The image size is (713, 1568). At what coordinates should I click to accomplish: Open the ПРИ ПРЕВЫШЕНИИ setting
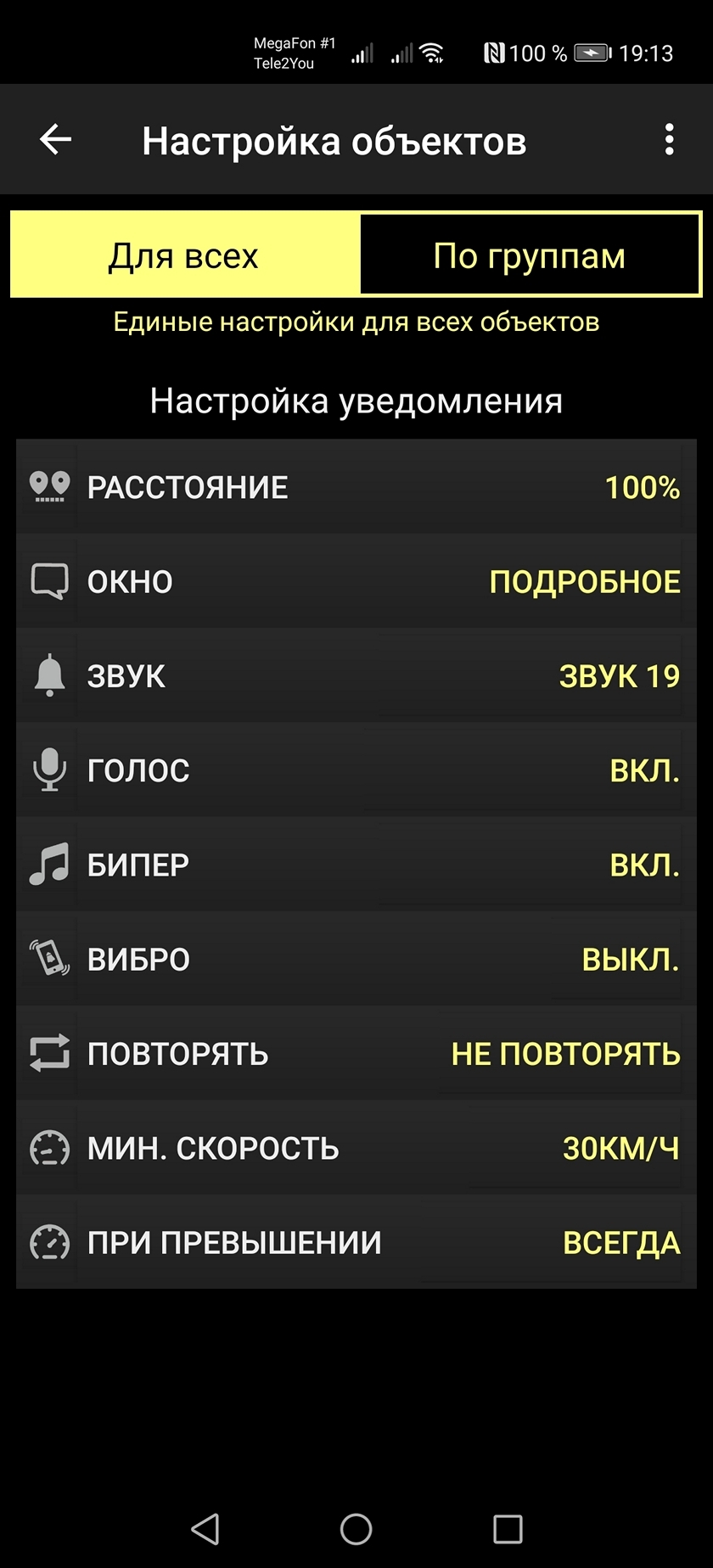pos(356,1243)
